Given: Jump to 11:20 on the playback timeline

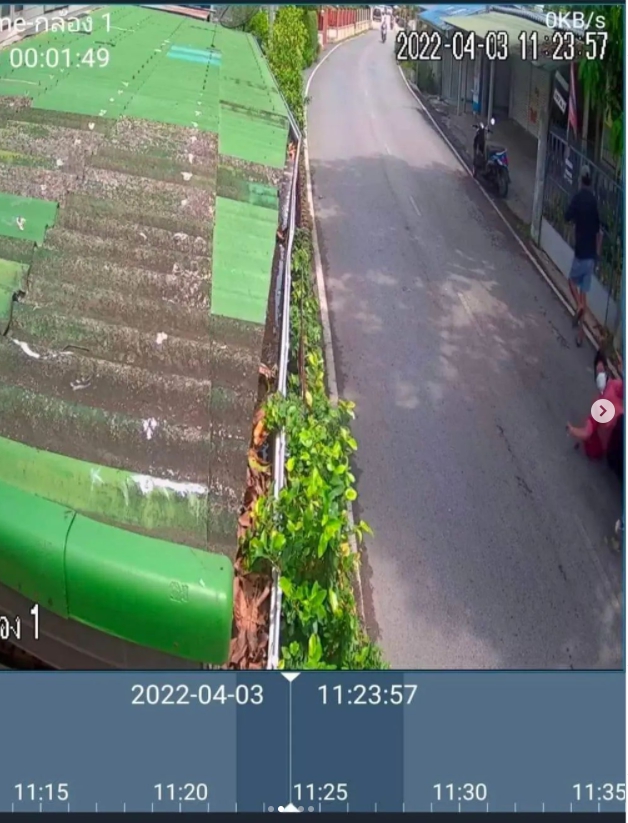Looking at the screenshot, I should pos(180,793).
